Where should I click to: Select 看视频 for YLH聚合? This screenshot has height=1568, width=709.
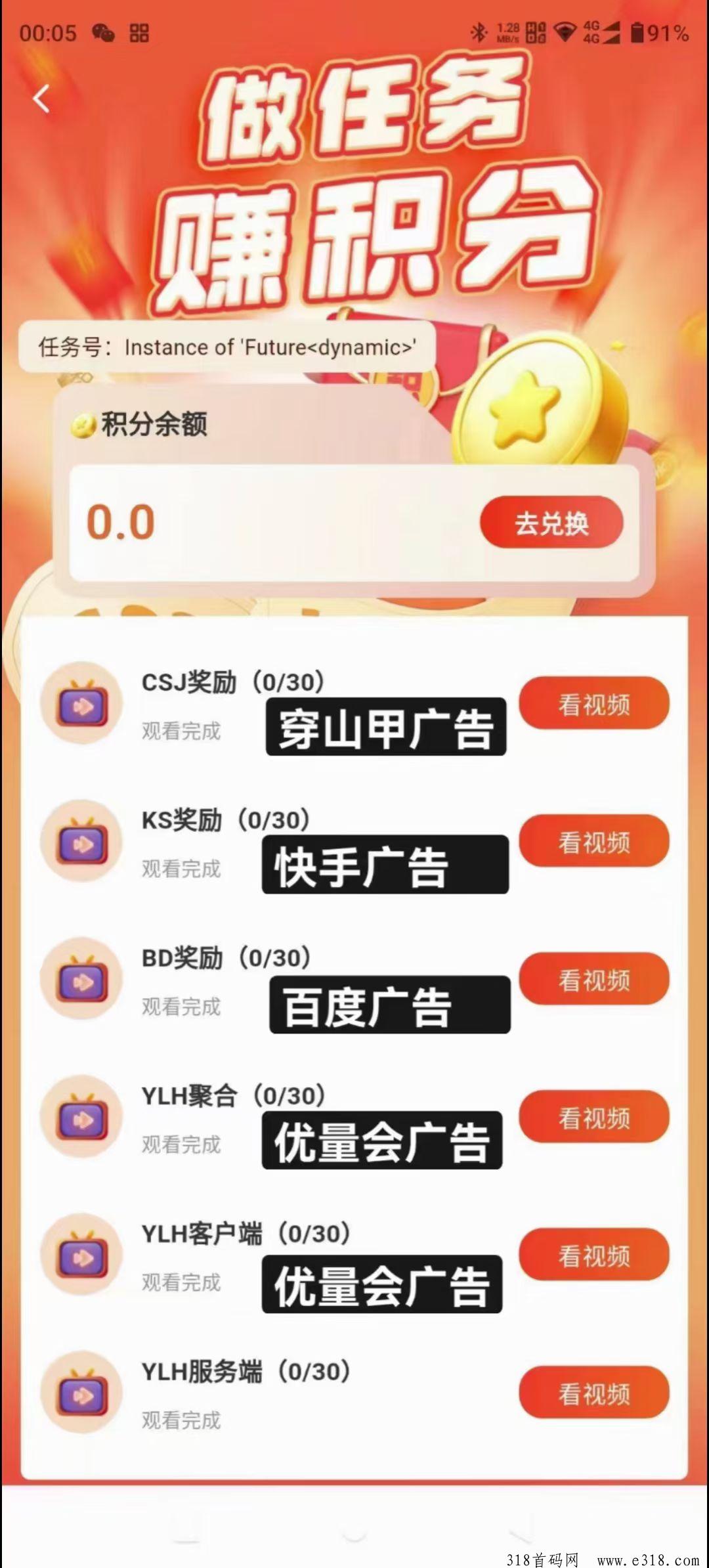pos(594,1117)
